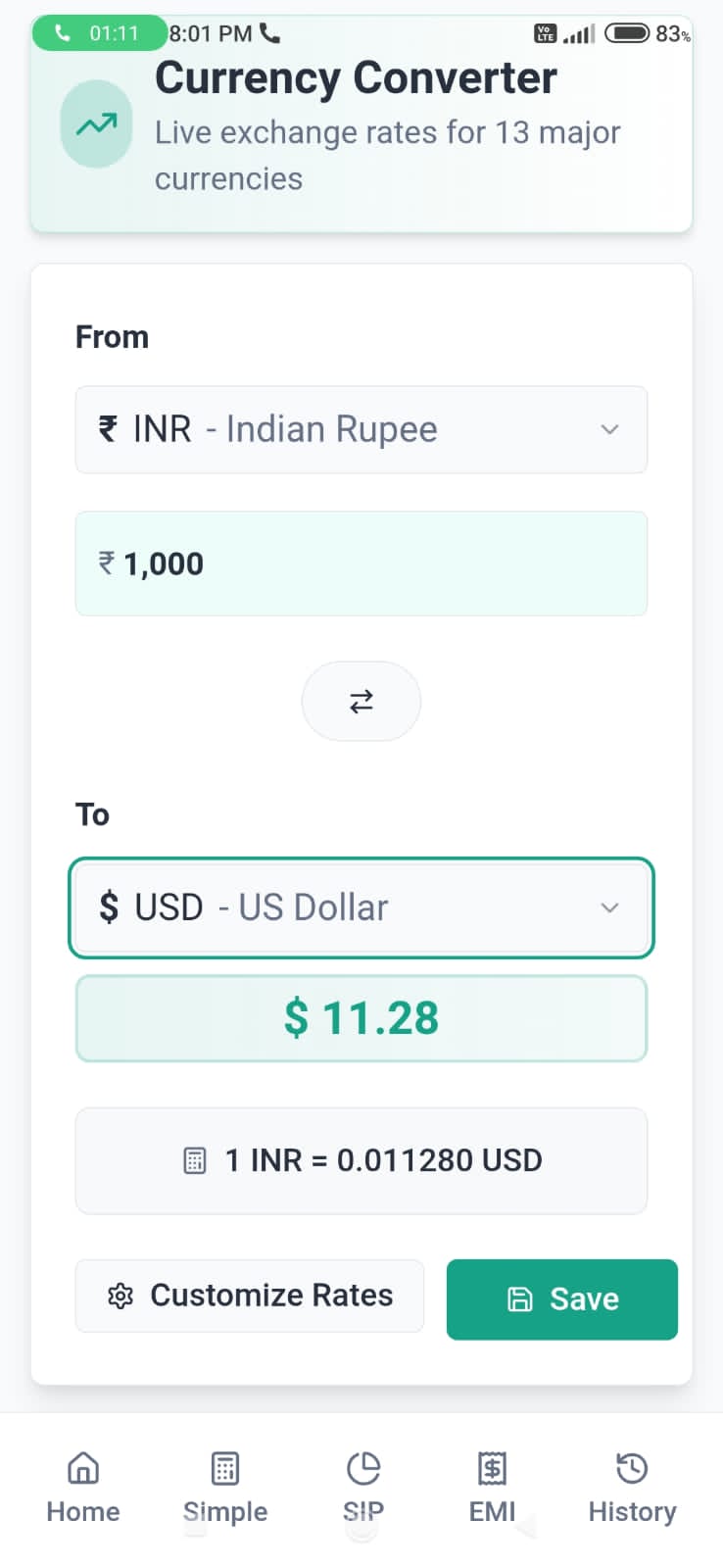Click the rupee symbol in the From selector
The height and width of the screenshot is (1568, 723).
(110, 429)
